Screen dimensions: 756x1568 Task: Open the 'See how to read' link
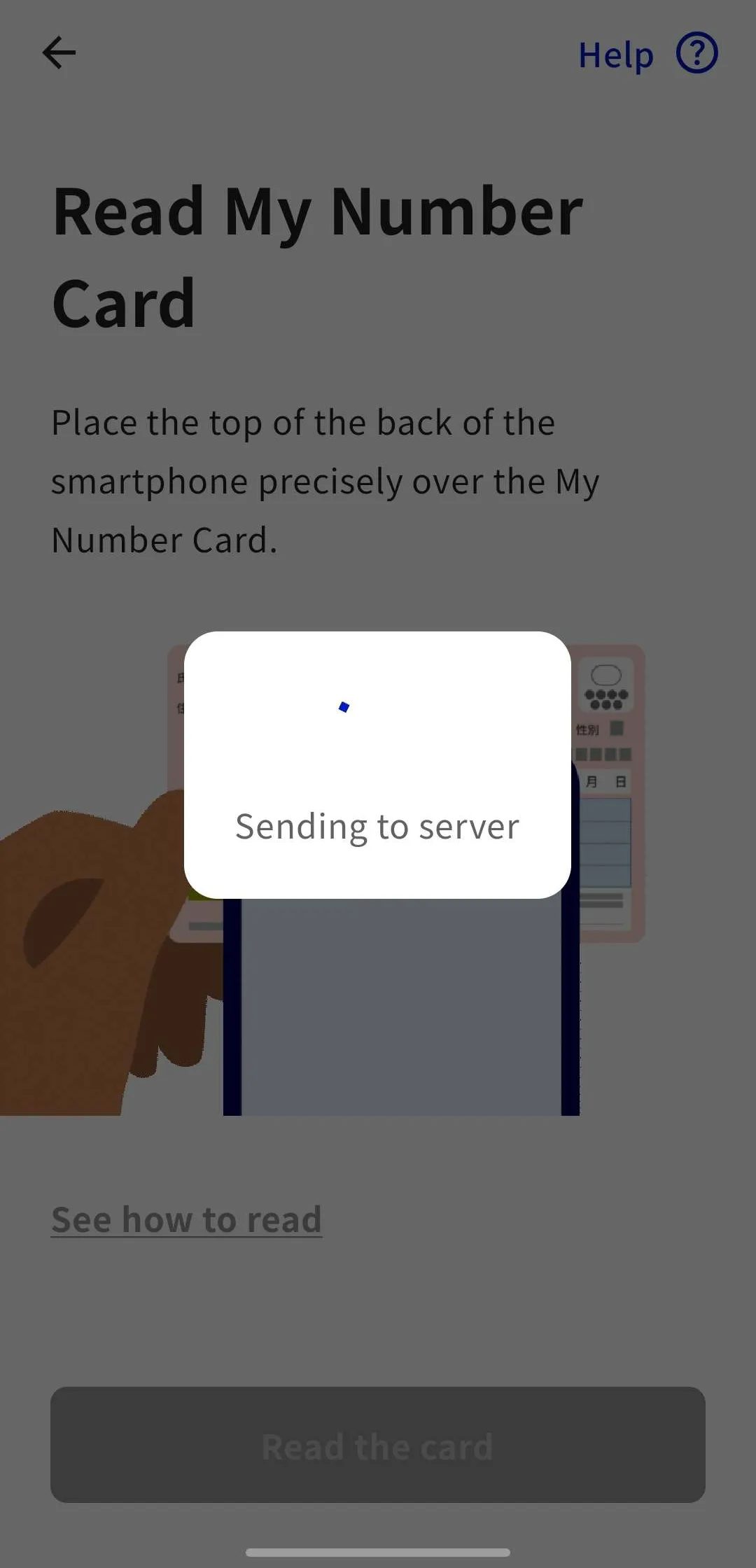(x=186, y=1219)
